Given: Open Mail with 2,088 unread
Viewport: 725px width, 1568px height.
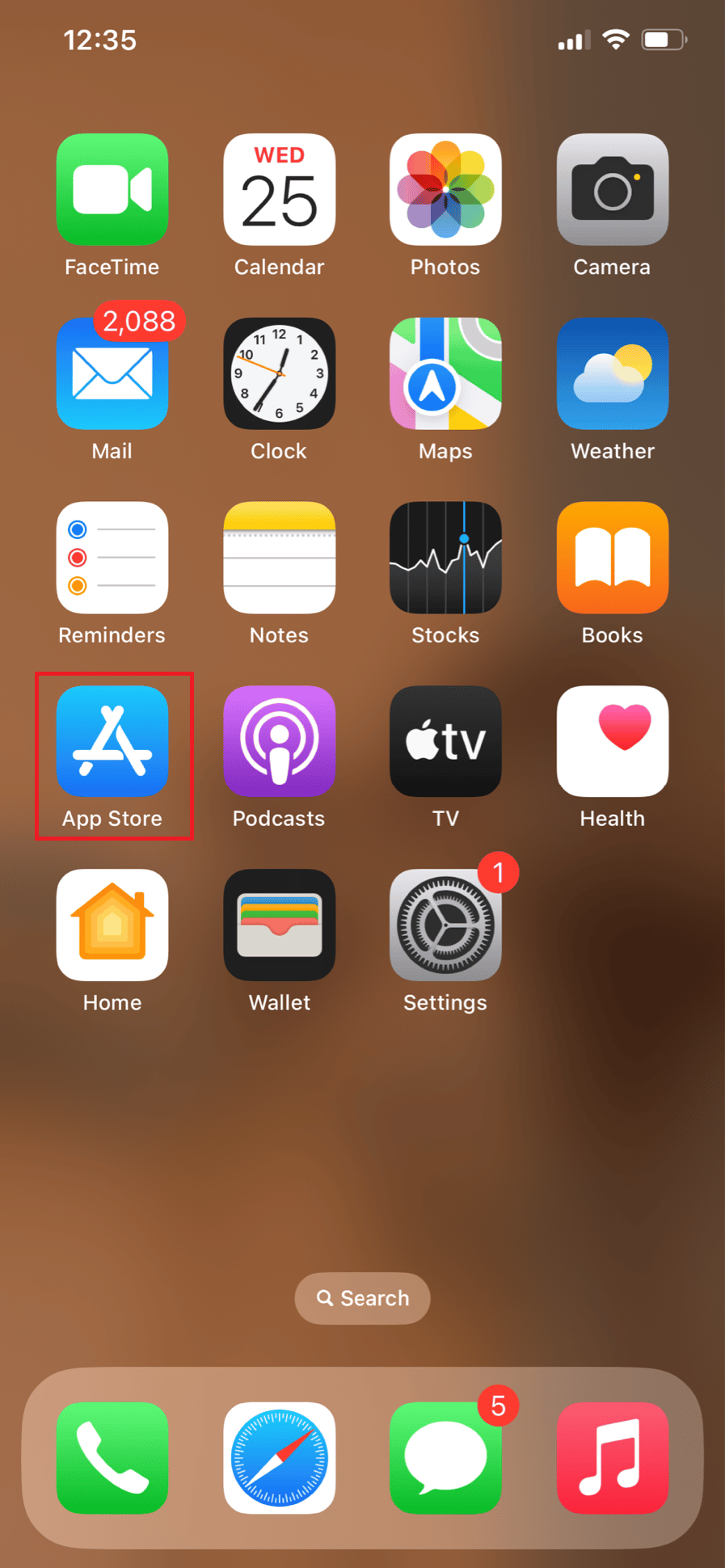Looking at the screenshot, I should point(112,374).
